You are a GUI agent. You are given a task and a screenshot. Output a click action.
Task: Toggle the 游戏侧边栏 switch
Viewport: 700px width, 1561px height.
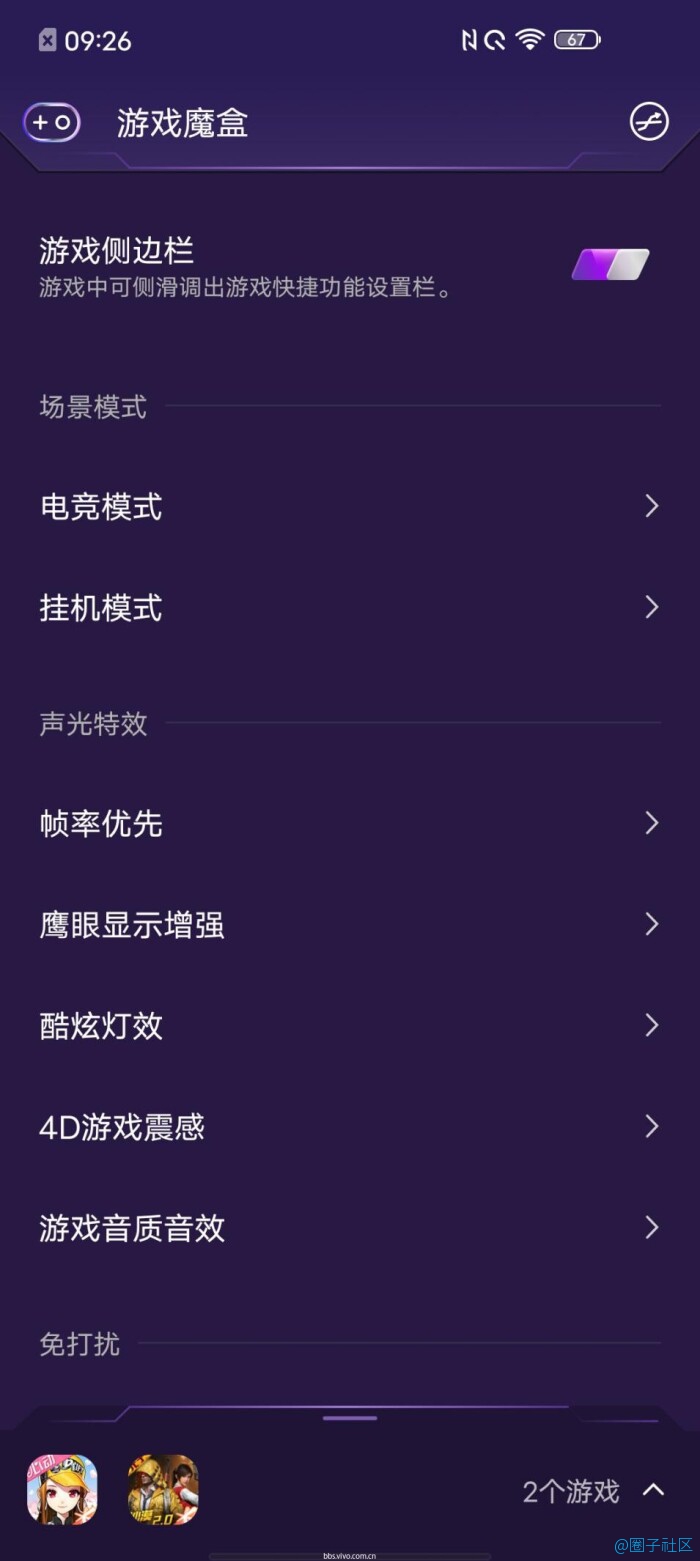click(x=610, y=265)
